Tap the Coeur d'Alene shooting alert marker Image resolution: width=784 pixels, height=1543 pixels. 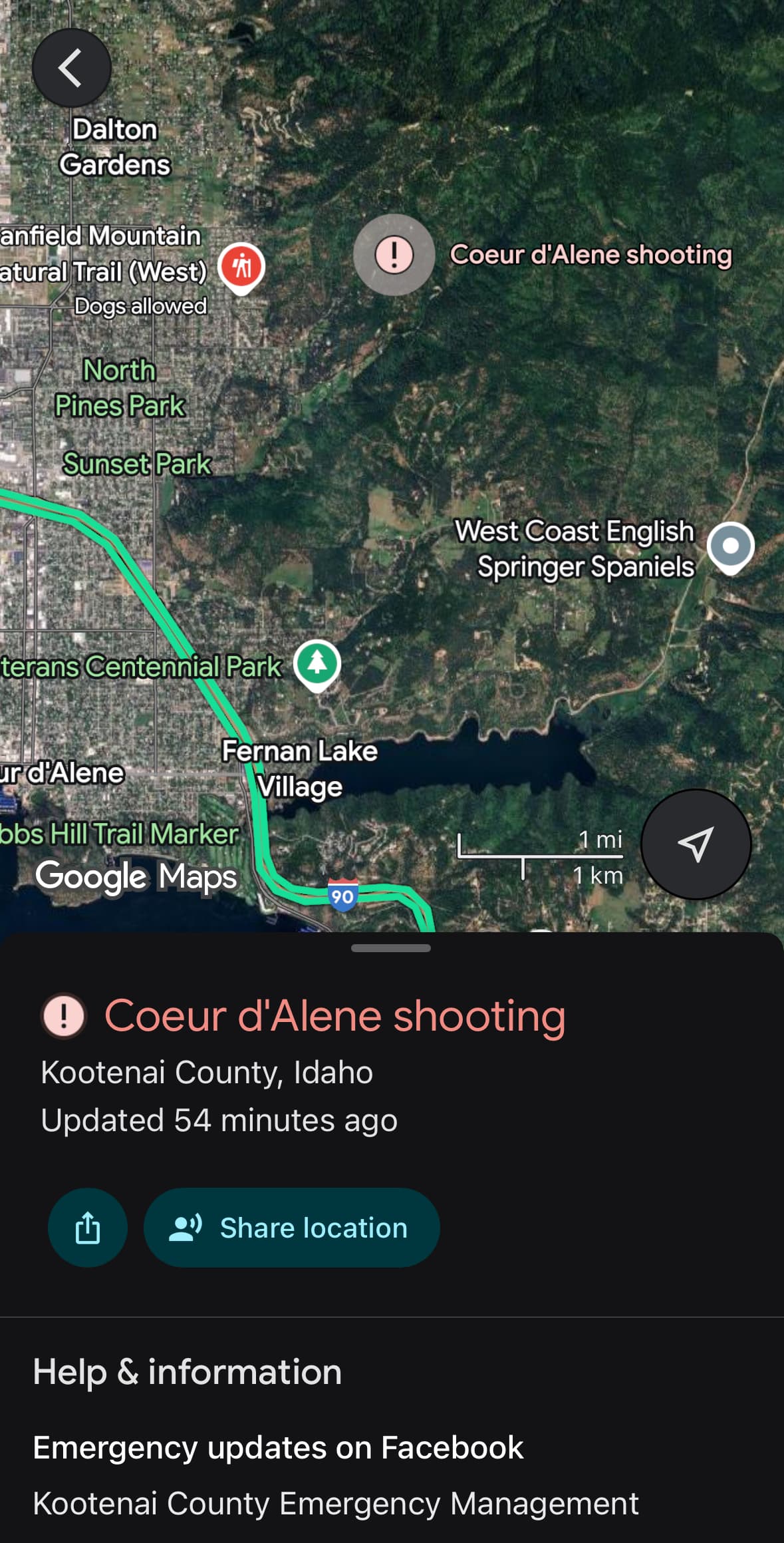pyautogui.click(x=394, y=255)
